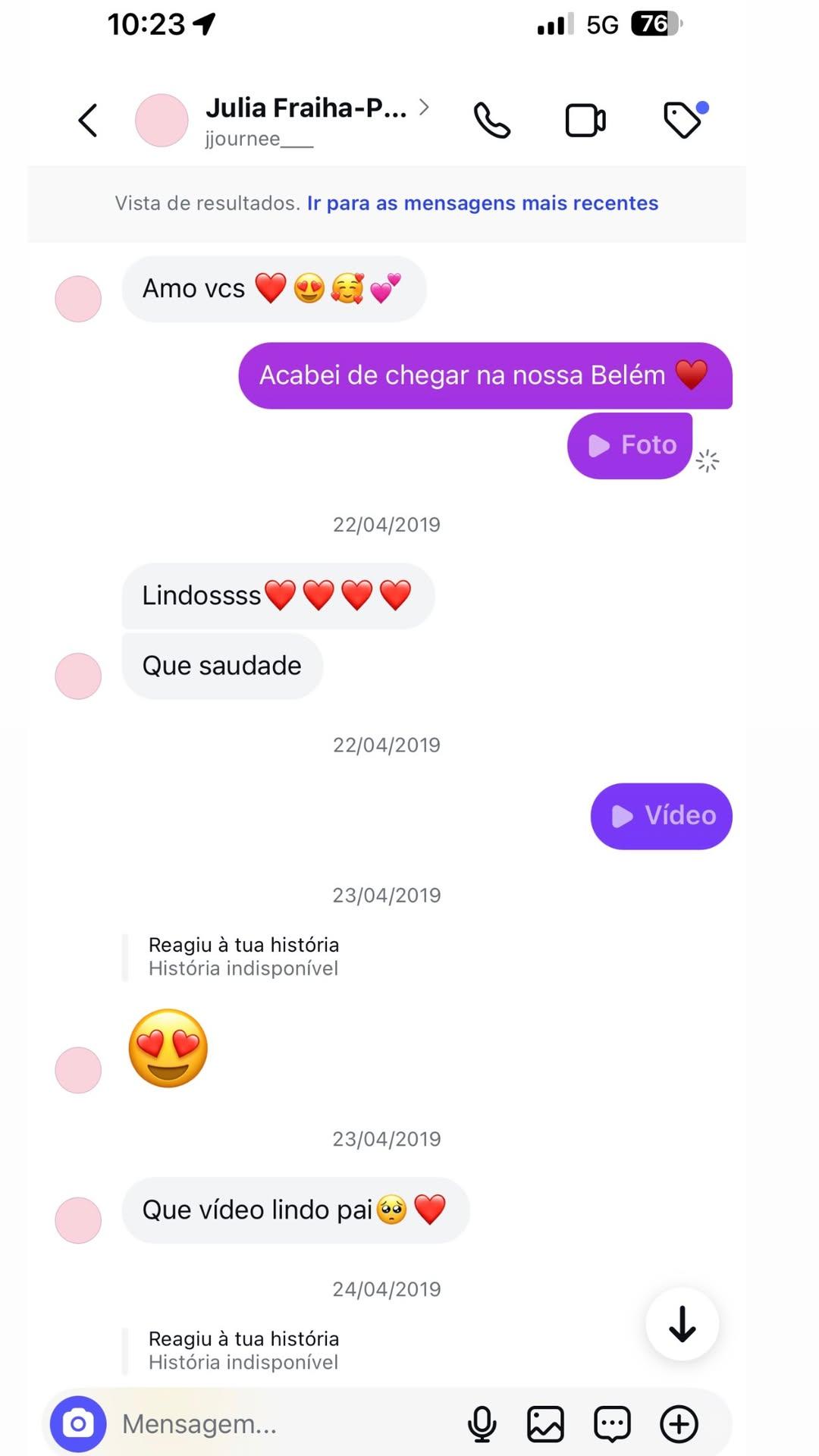819x1456 pixels.
Task: Start a voice call
Action: (x=492, y=121)
